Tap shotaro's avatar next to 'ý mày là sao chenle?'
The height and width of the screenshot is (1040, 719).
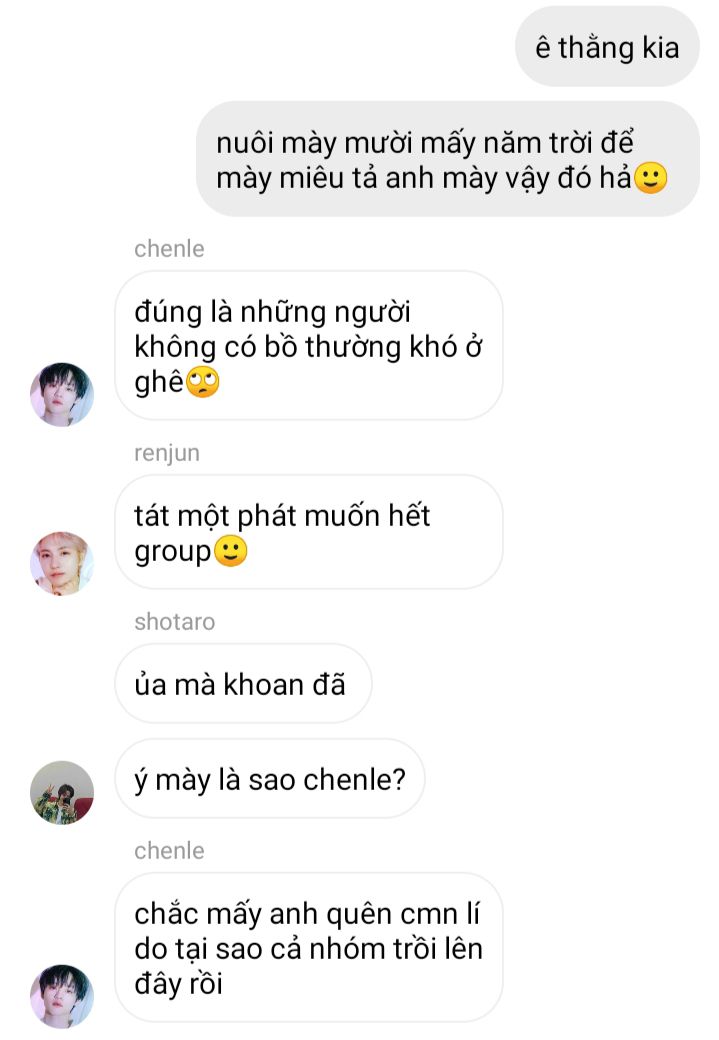pos(62,792)
